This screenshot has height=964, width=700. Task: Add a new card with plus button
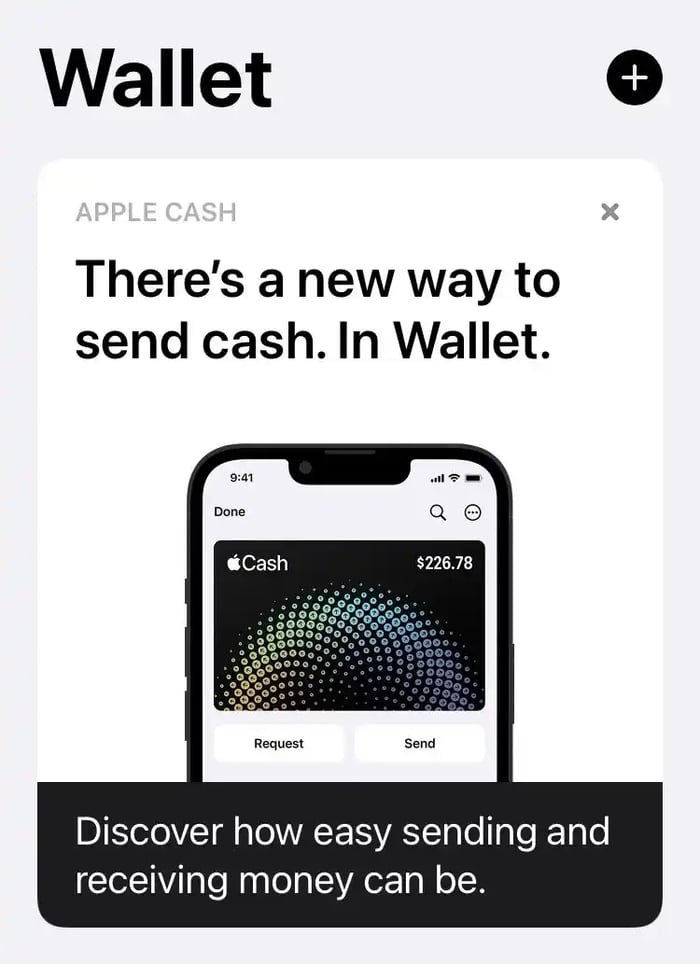point(634,77)
